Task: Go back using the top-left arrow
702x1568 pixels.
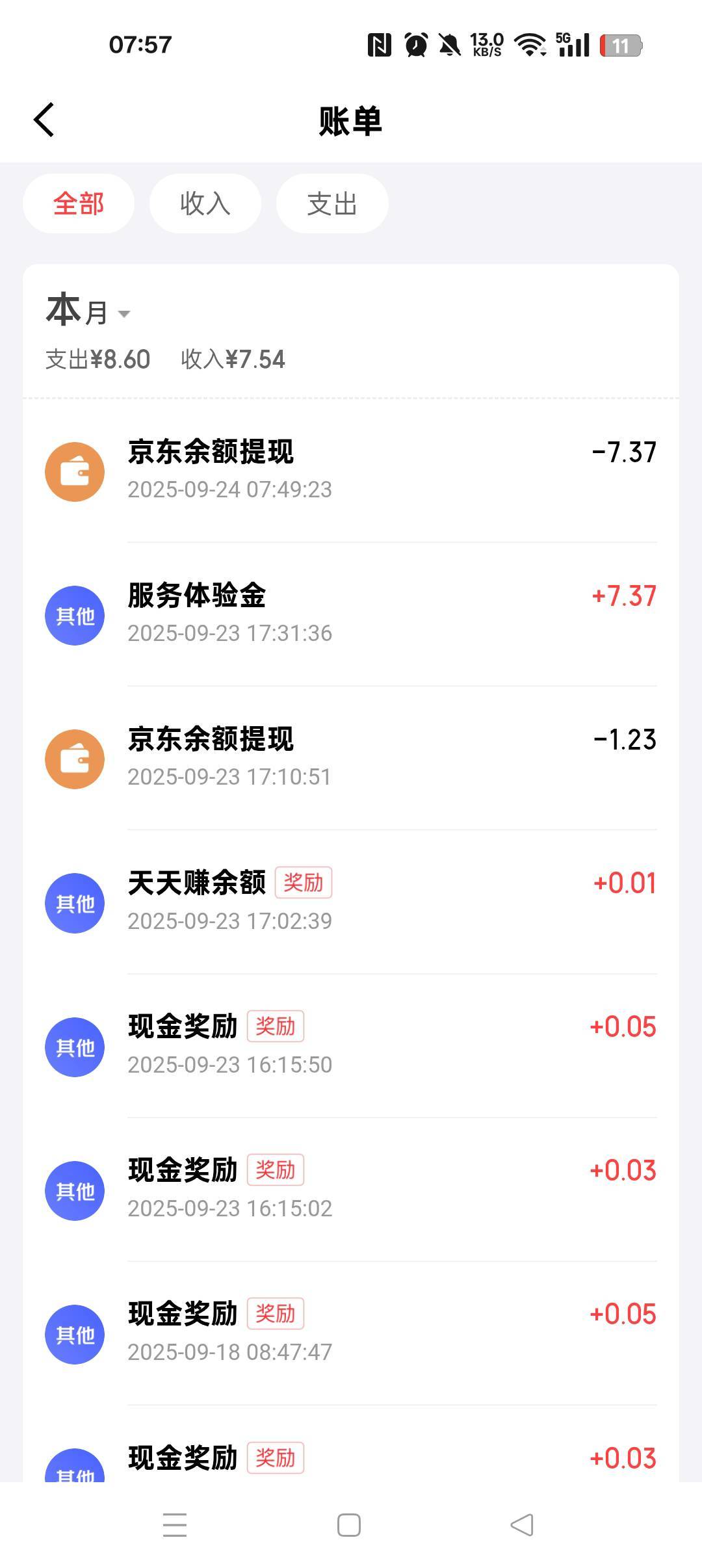Action: (44, 120)
